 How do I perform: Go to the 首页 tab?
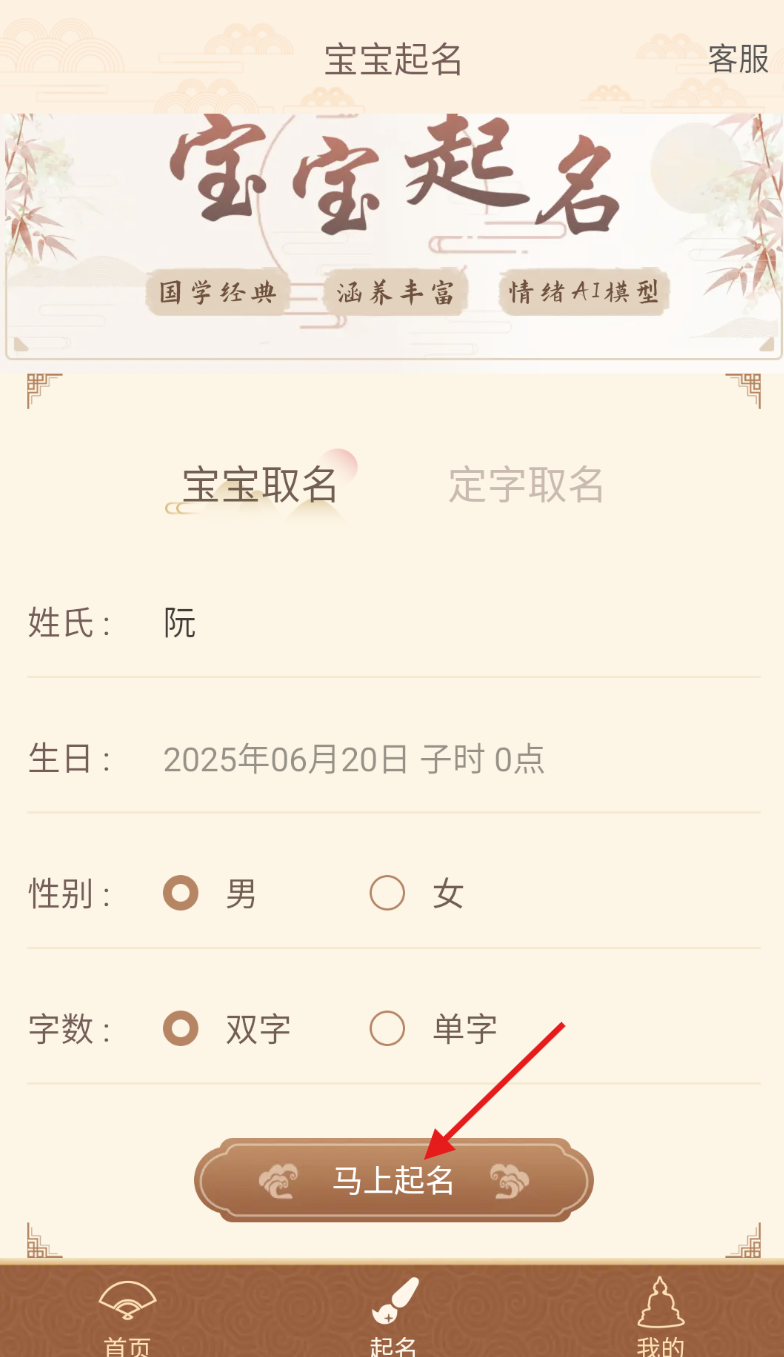tap(128, 1316)
